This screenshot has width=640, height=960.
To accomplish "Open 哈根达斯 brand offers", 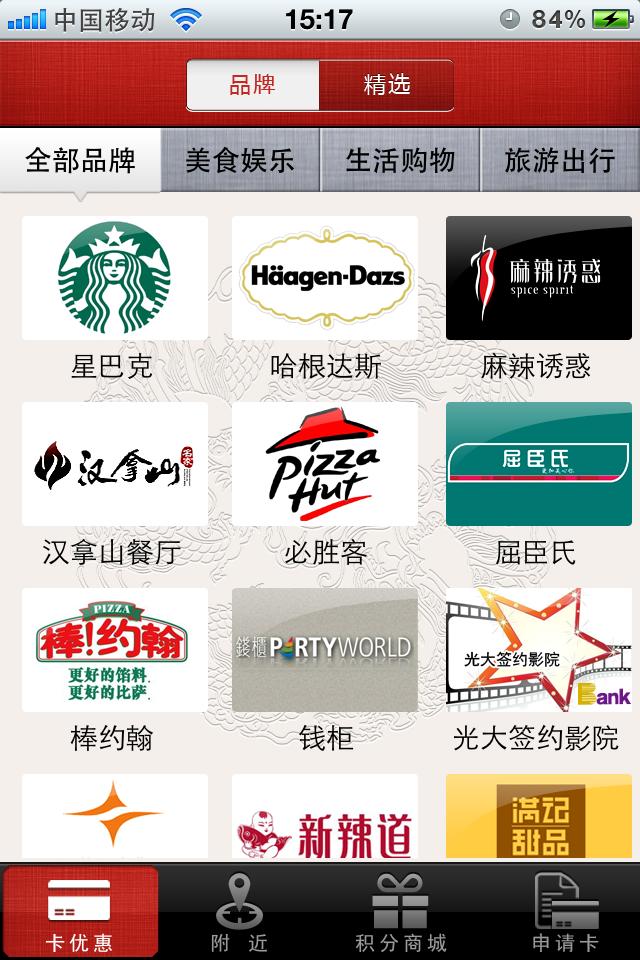I will (325, 278).
